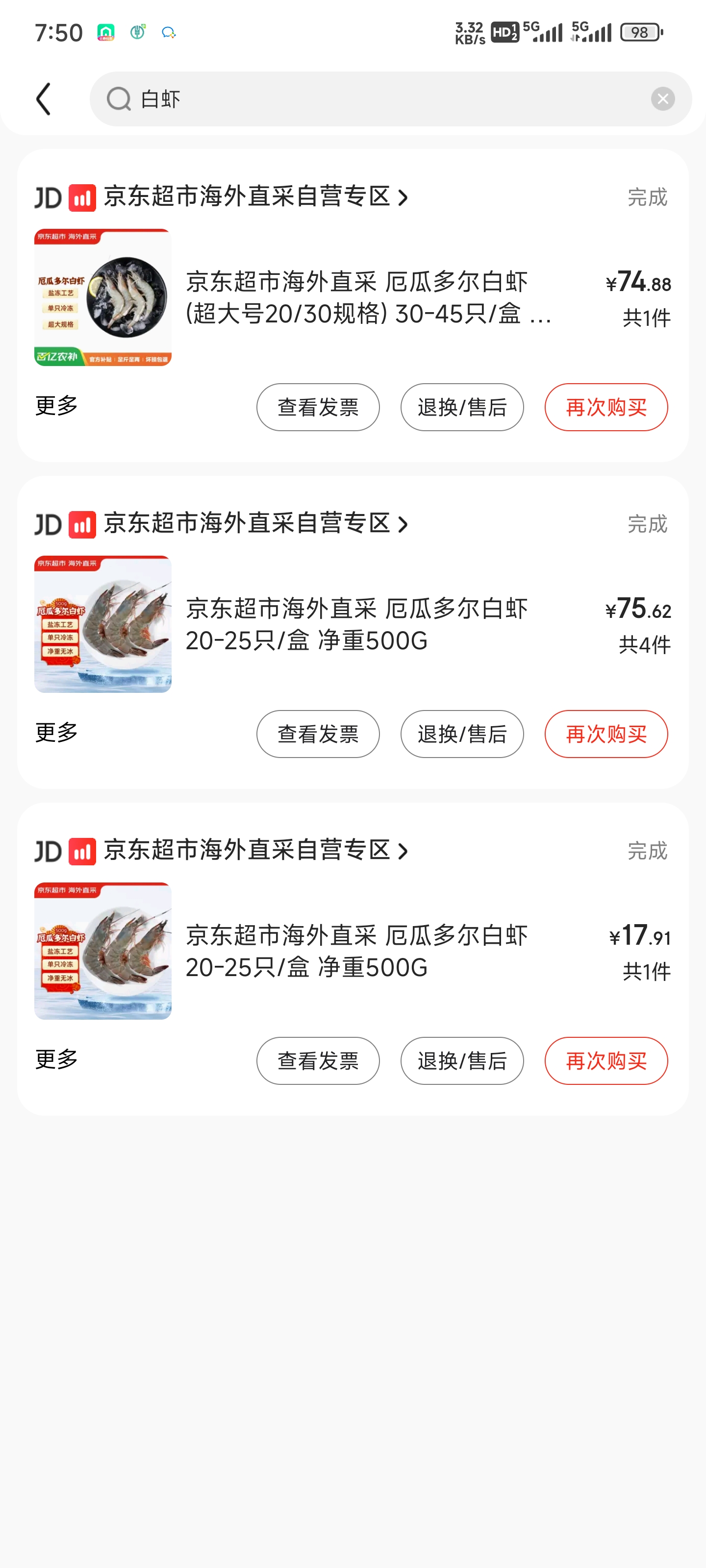
Task: Tap 更多 on the ¥74.88 order
Action: (x=57, y=406)
